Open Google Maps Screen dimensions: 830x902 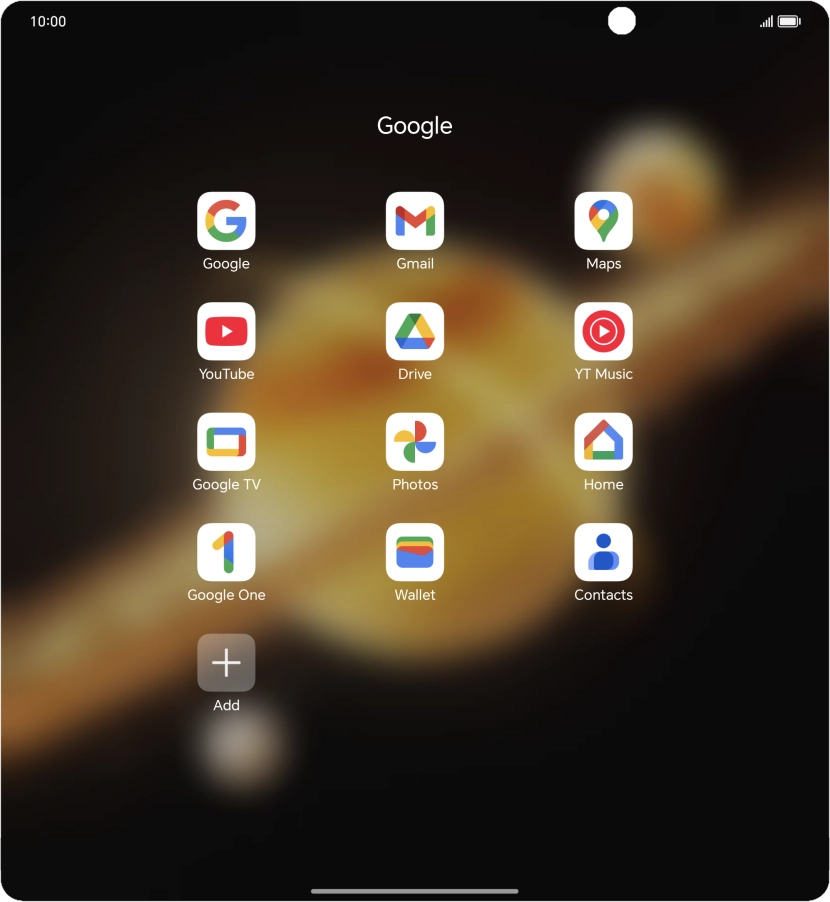click(x=603, y=221)
